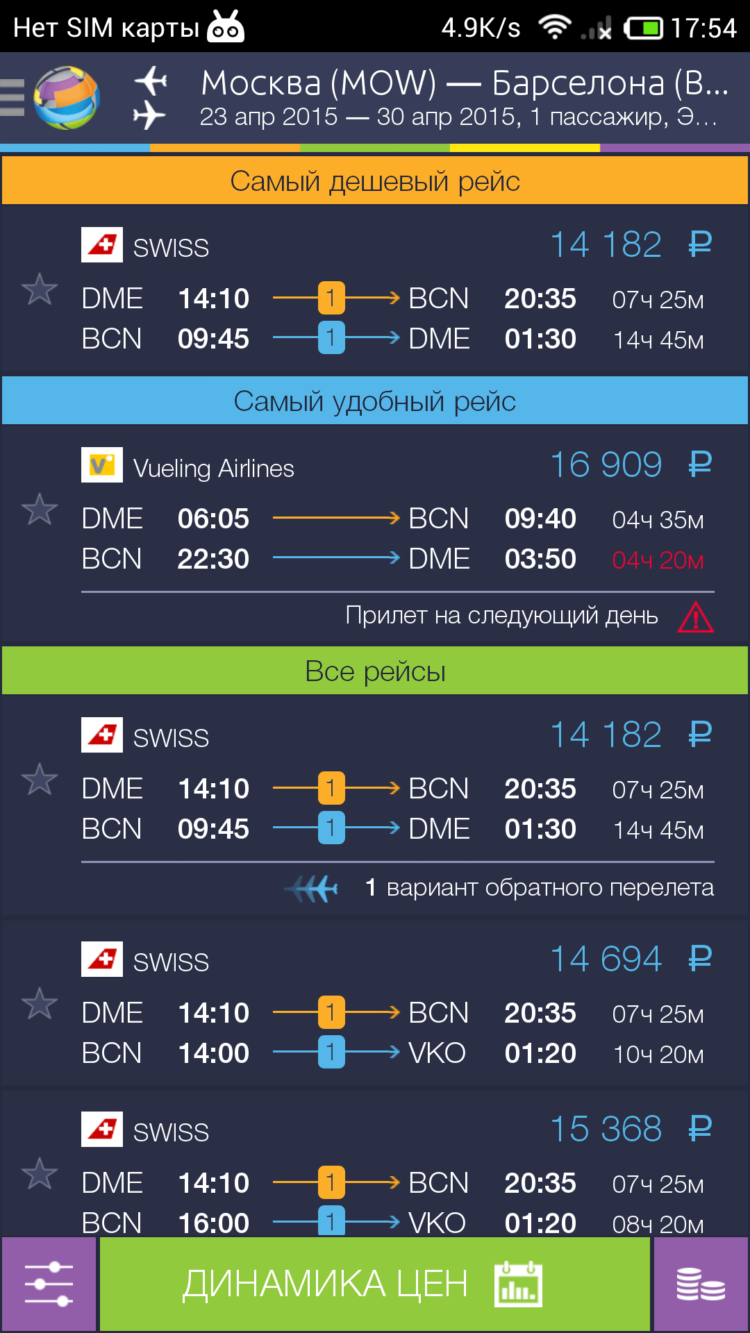Viewport: 750px width, 1333px height.
Task: Open ДИНАМИКА ЦЕН price dynamics
Action: [x=375, y=1284]
